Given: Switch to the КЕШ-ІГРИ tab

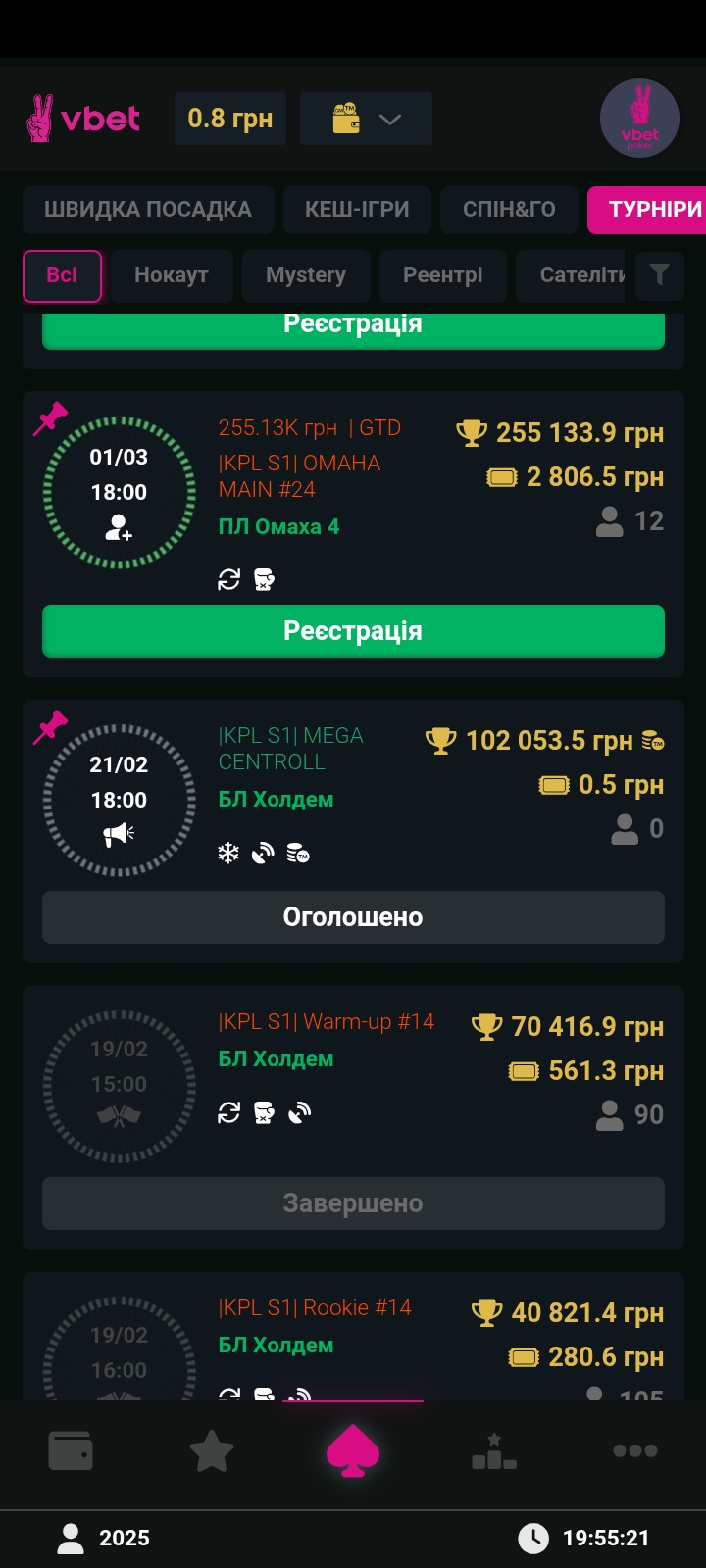Looking at the screenshot, I should 357,210.
